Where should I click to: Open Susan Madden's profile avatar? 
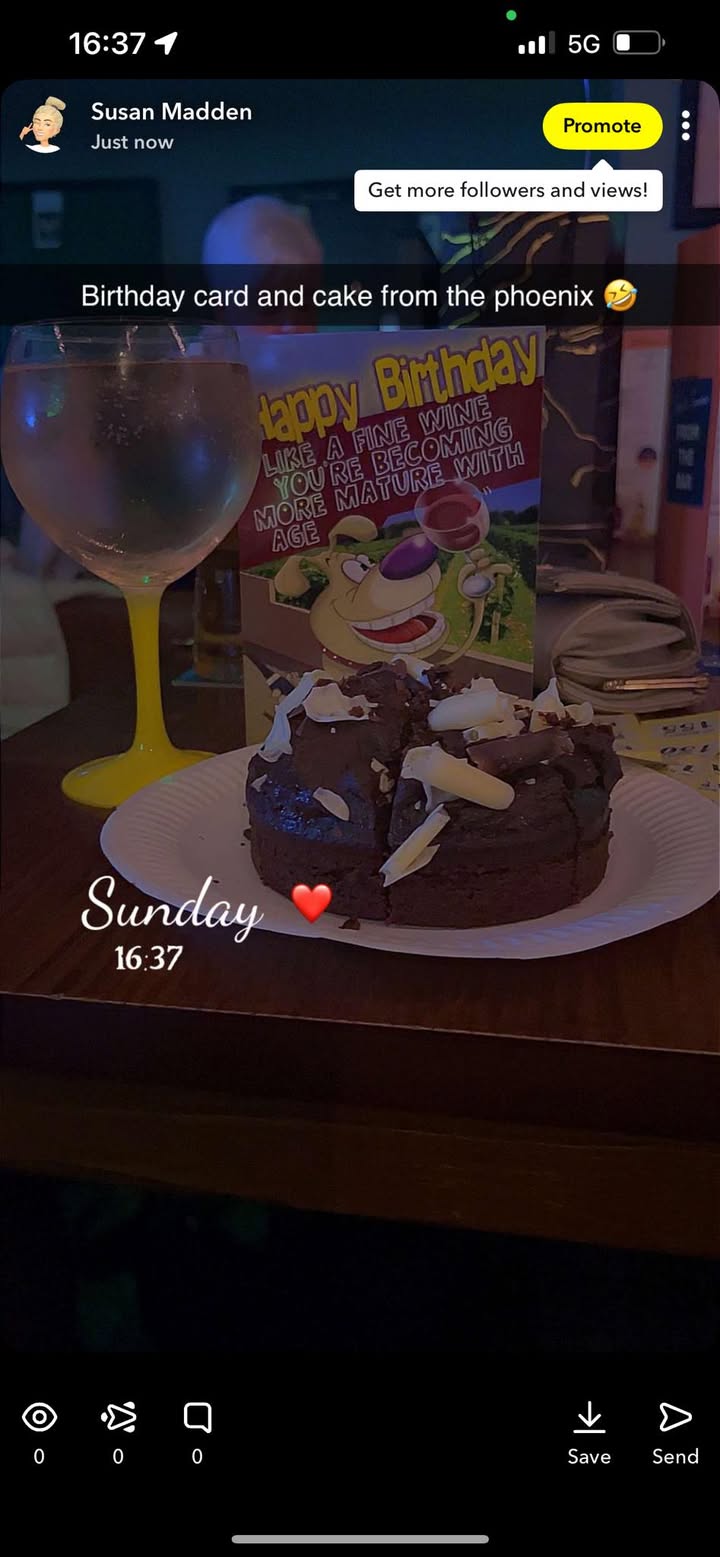(46, 126)
